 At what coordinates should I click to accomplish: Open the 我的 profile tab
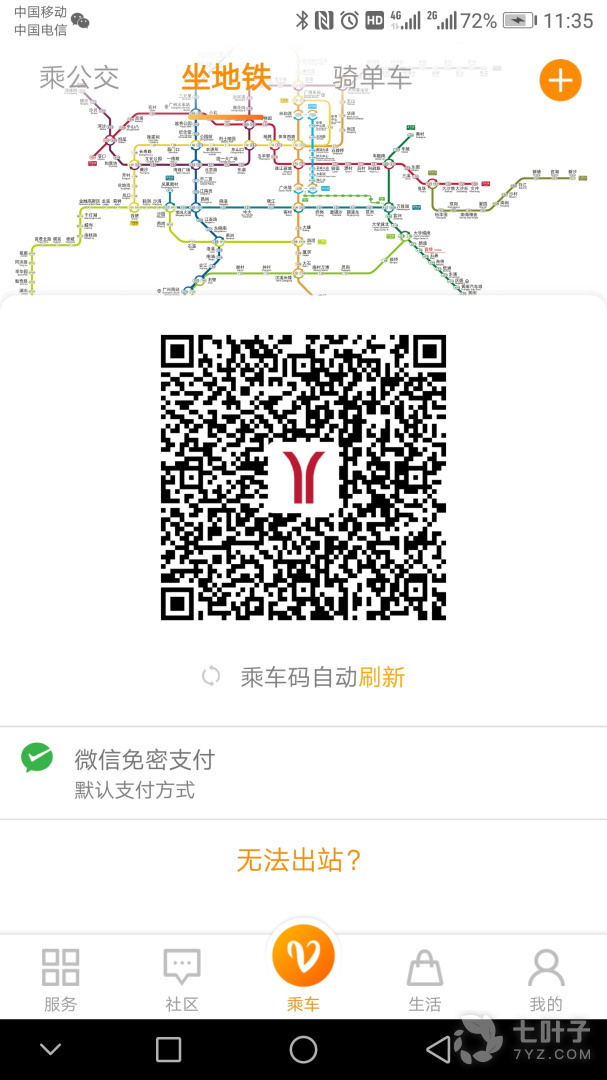546,980
